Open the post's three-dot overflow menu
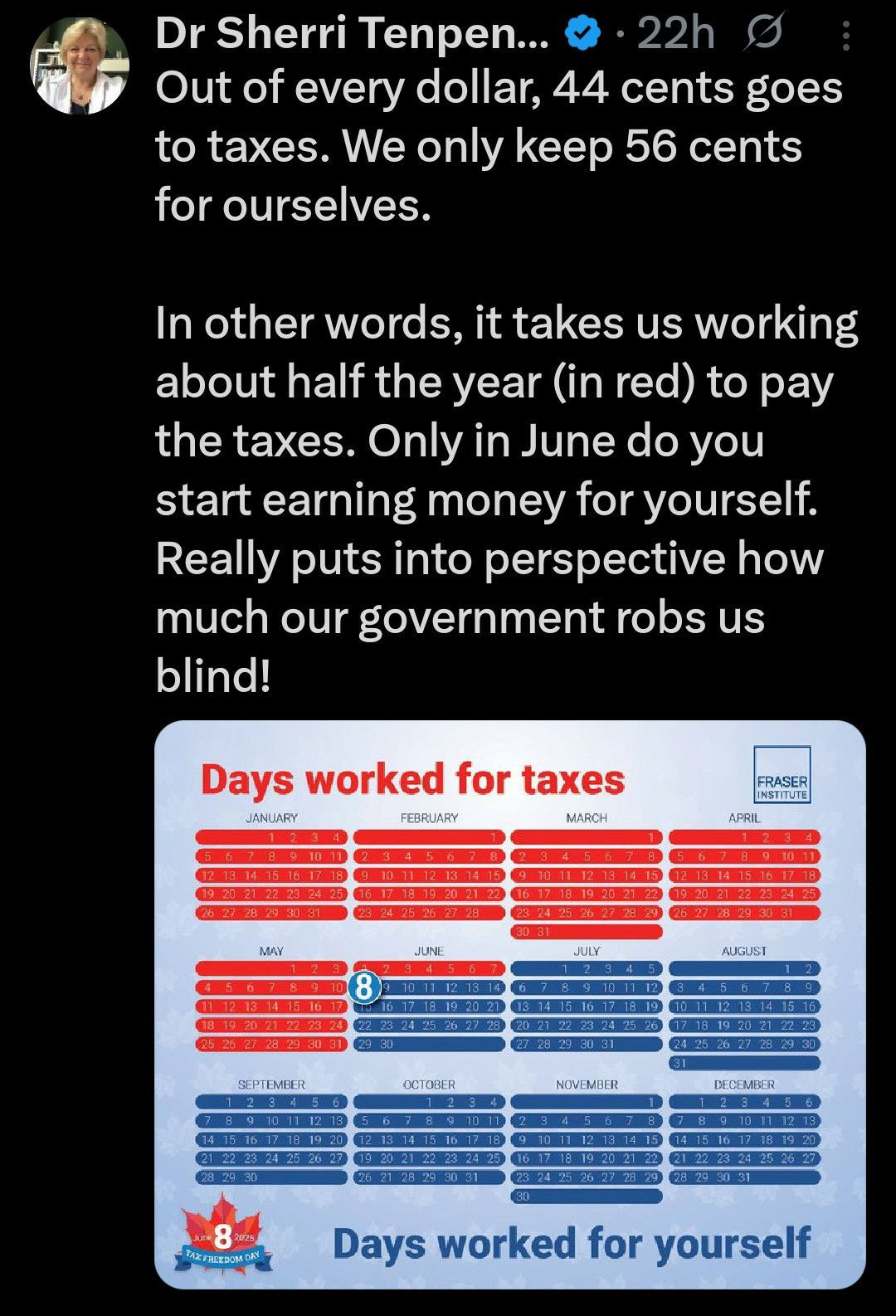Viewport: 896px width, 1316px height. click(845, 37)
